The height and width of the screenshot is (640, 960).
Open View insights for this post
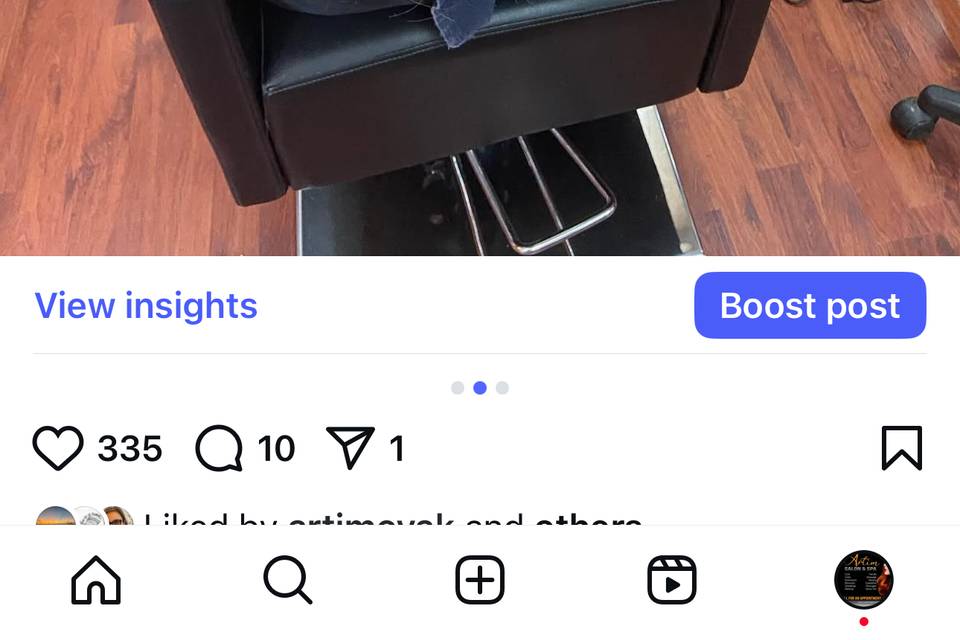click(146, 306)
